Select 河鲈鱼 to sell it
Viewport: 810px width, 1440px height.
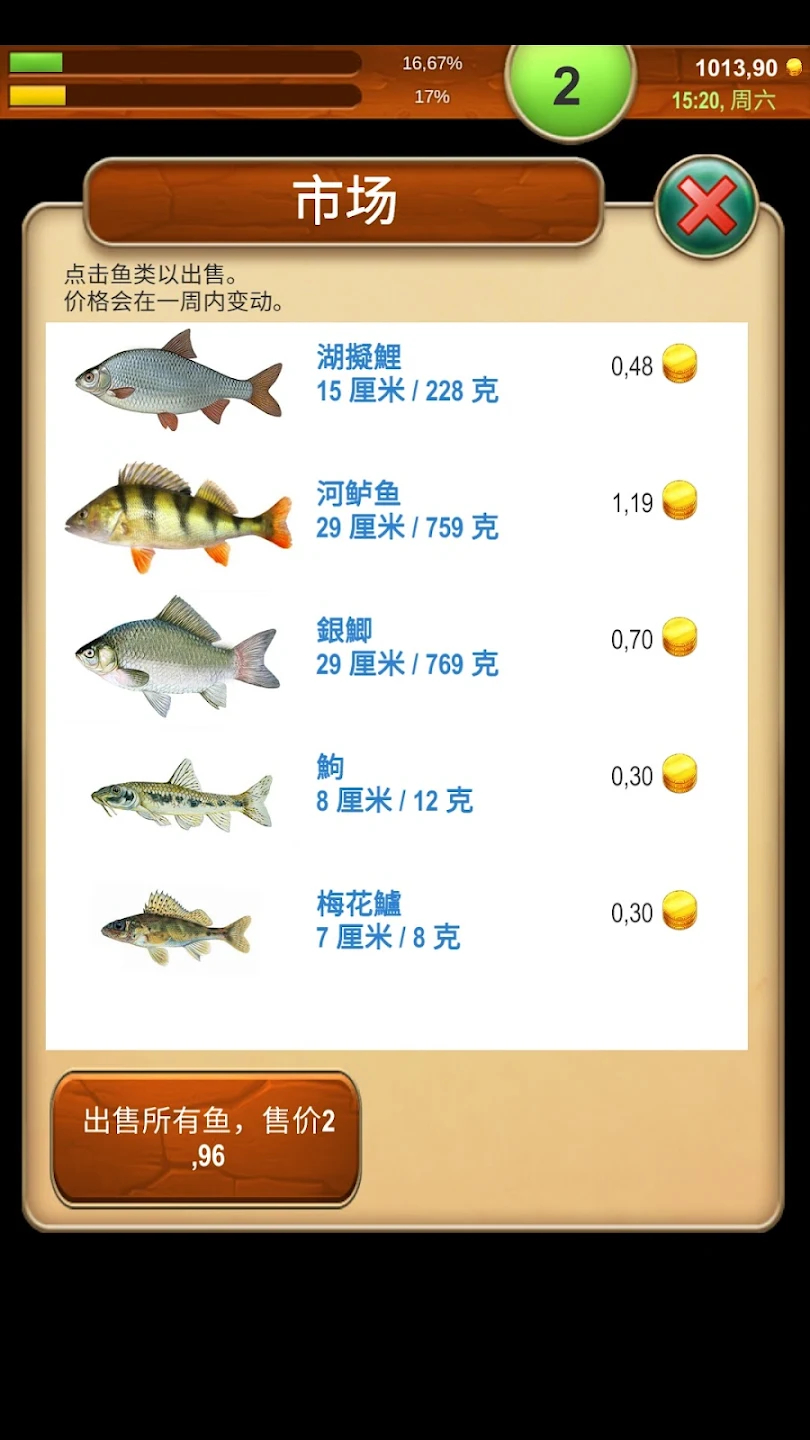click(x=396, y=511)
